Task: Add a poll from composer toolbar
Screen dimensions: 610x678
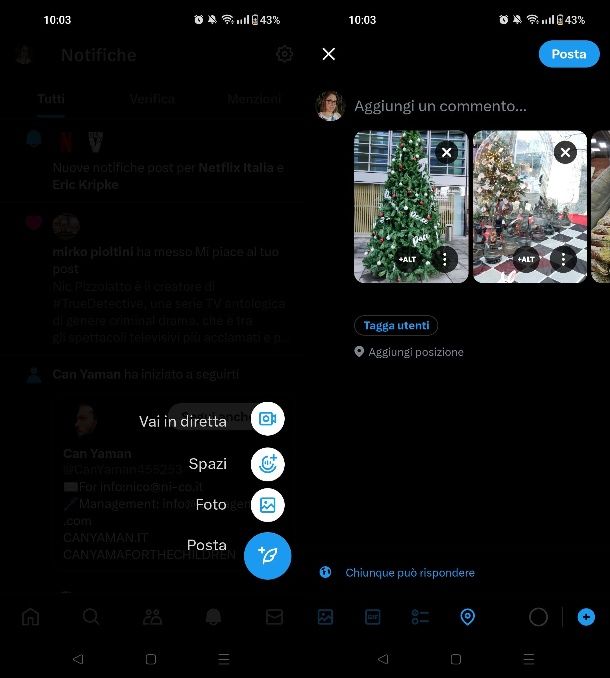Action: tap(420, 617)
